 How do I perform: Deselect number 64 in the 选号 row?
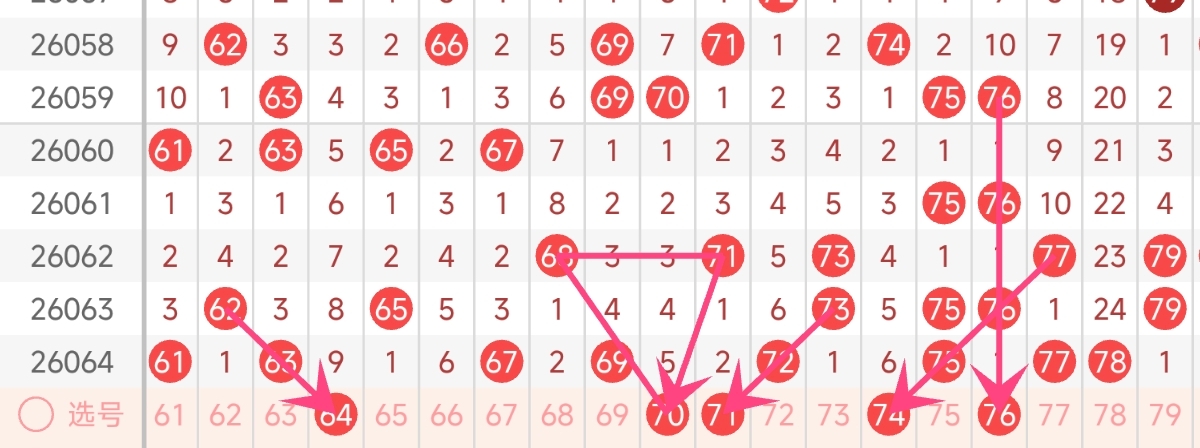(336, 414)
